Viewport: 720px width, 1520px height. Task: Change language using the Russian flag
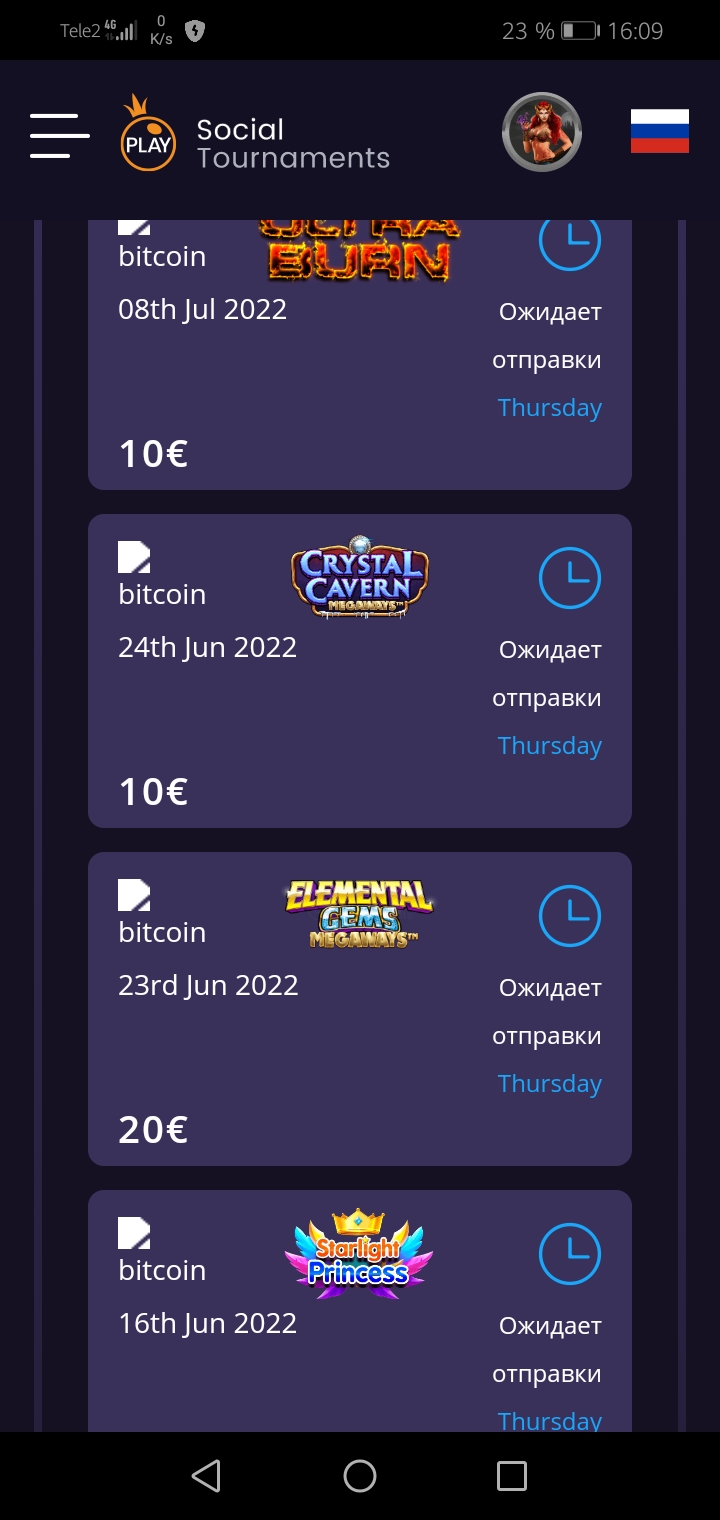pyautogui.click(x=659, y=132)
